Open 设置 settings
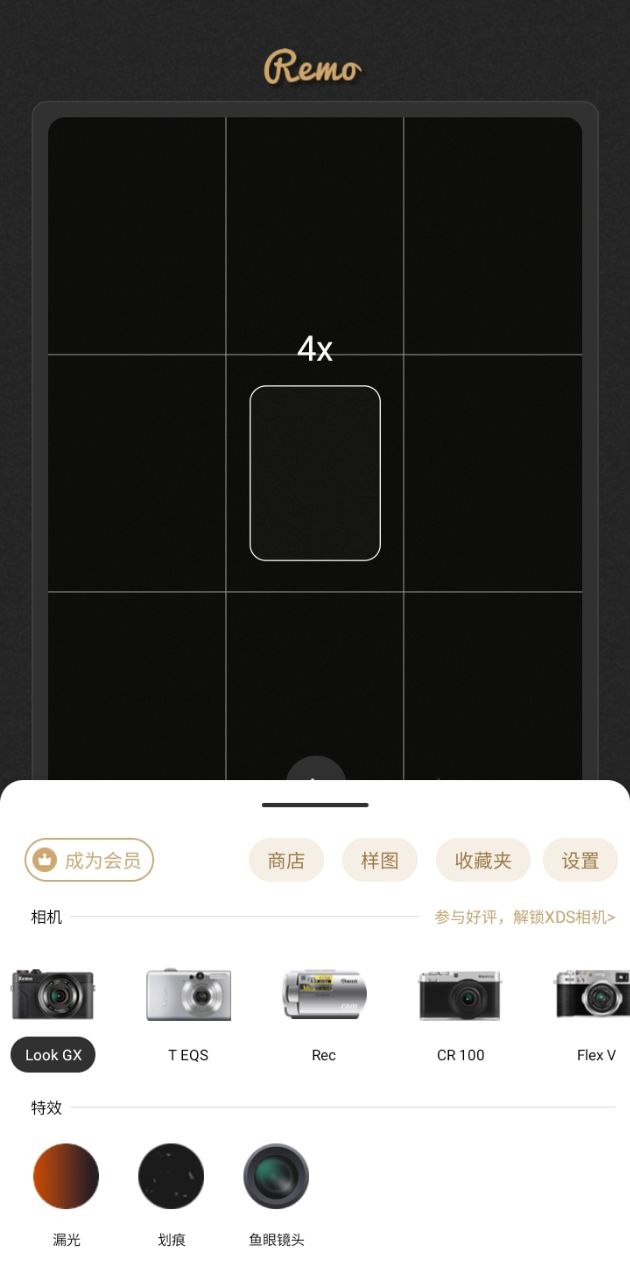 (x=580, y=860)
